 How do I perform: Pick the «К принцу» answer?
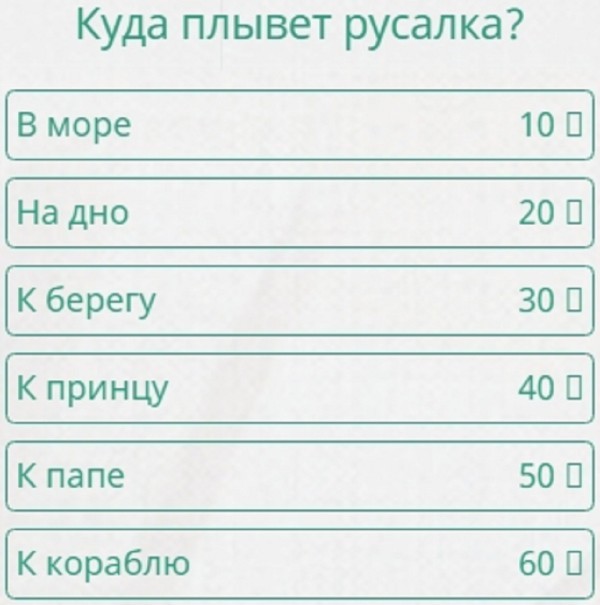point(300,388)
